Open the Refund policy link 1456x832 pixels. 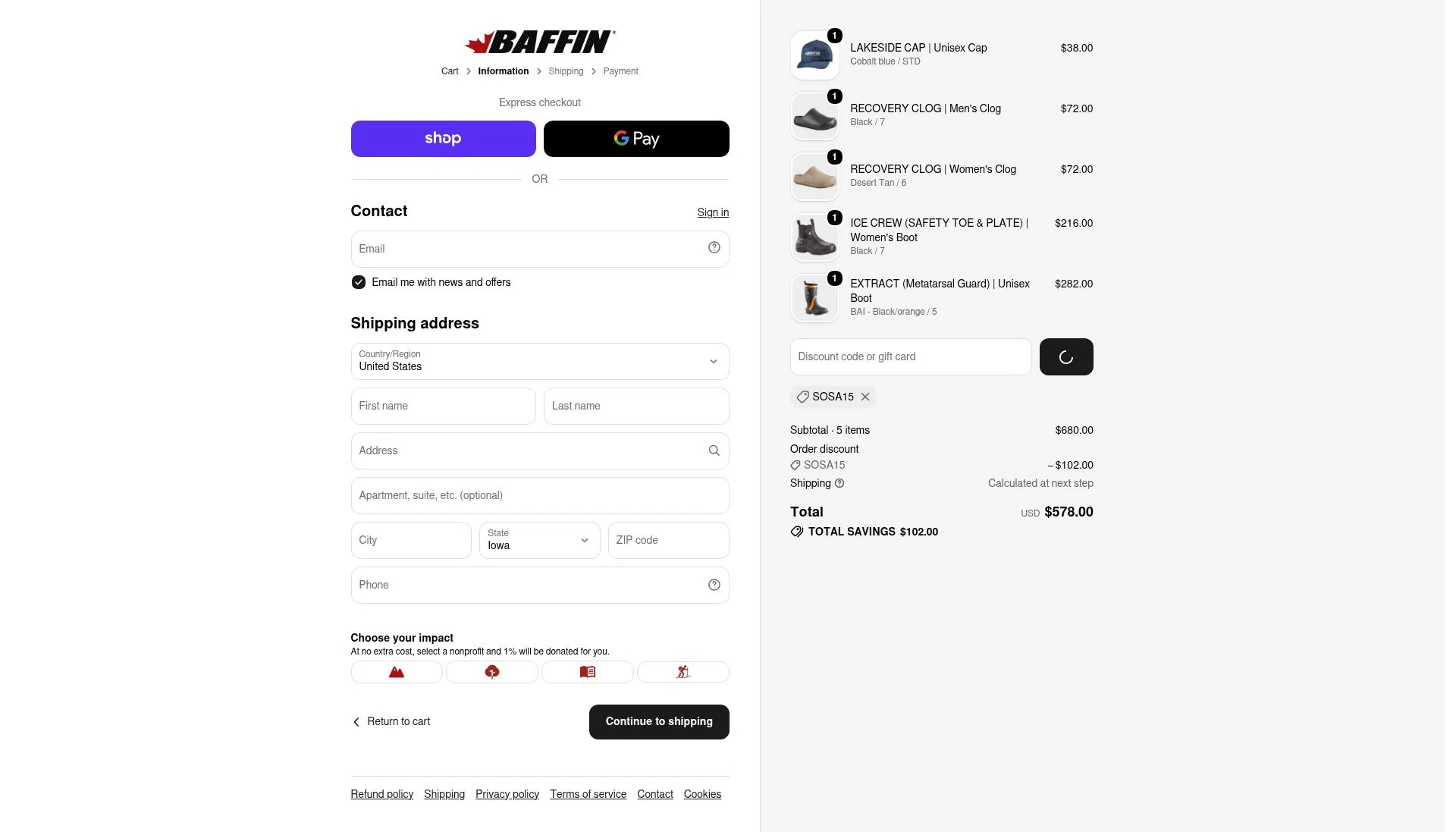point(381,794)
